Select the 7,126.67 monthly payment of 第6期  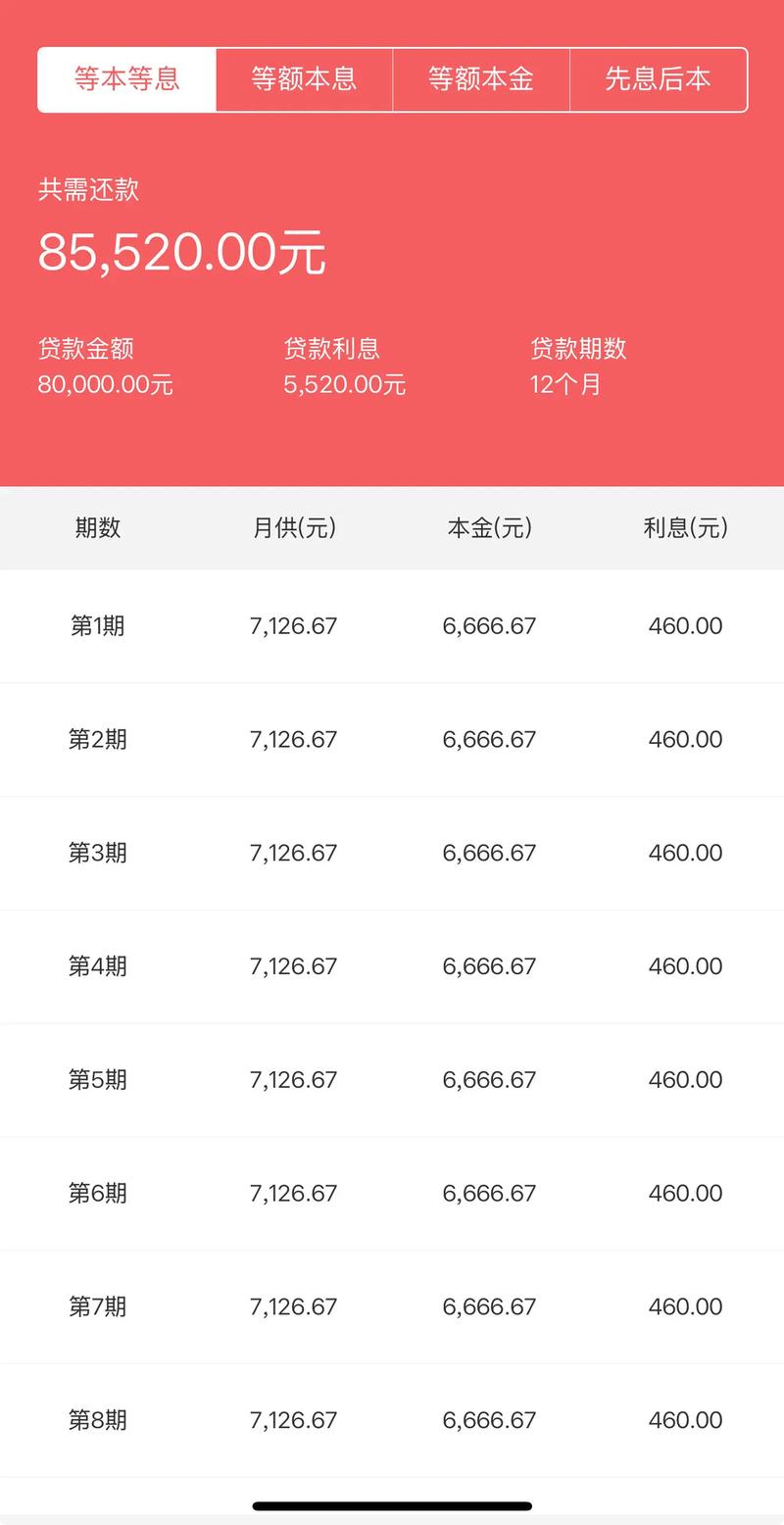[294, 1193]
